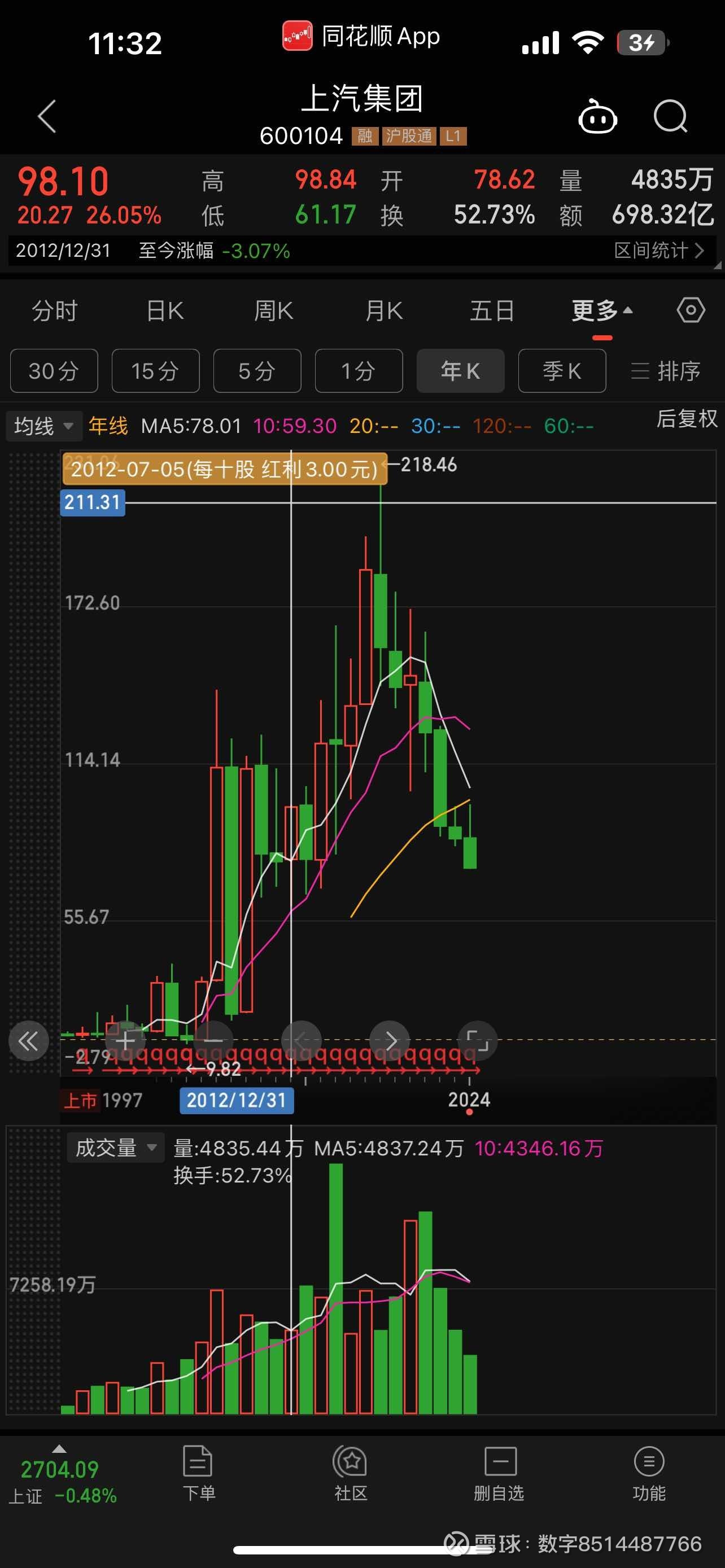Go back from the stock page
Image resolution: width=725 pixels, height=1568 pixels.
[47, 116]
